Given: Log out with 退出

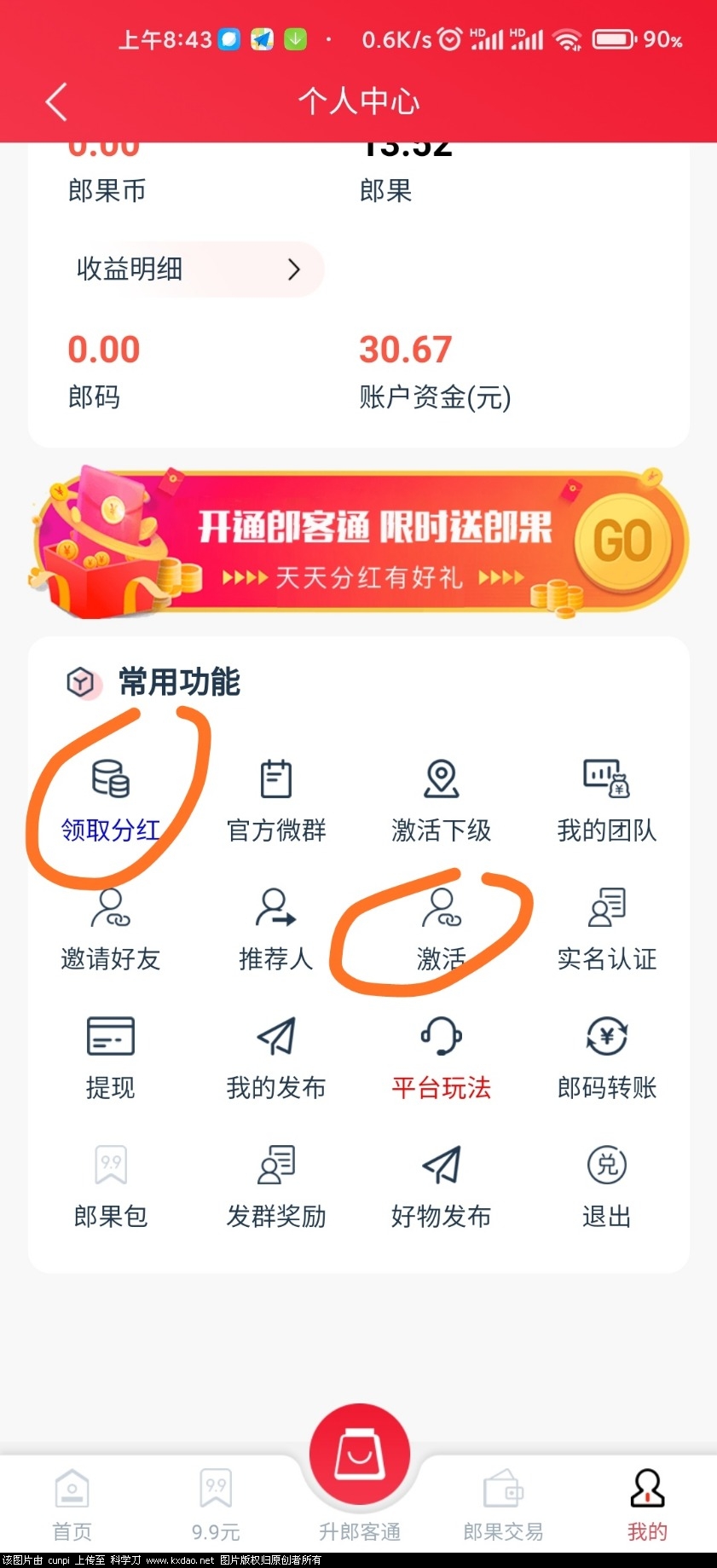Looking at the screenshot, I should pyautogui.click(x=606, y=1187).
